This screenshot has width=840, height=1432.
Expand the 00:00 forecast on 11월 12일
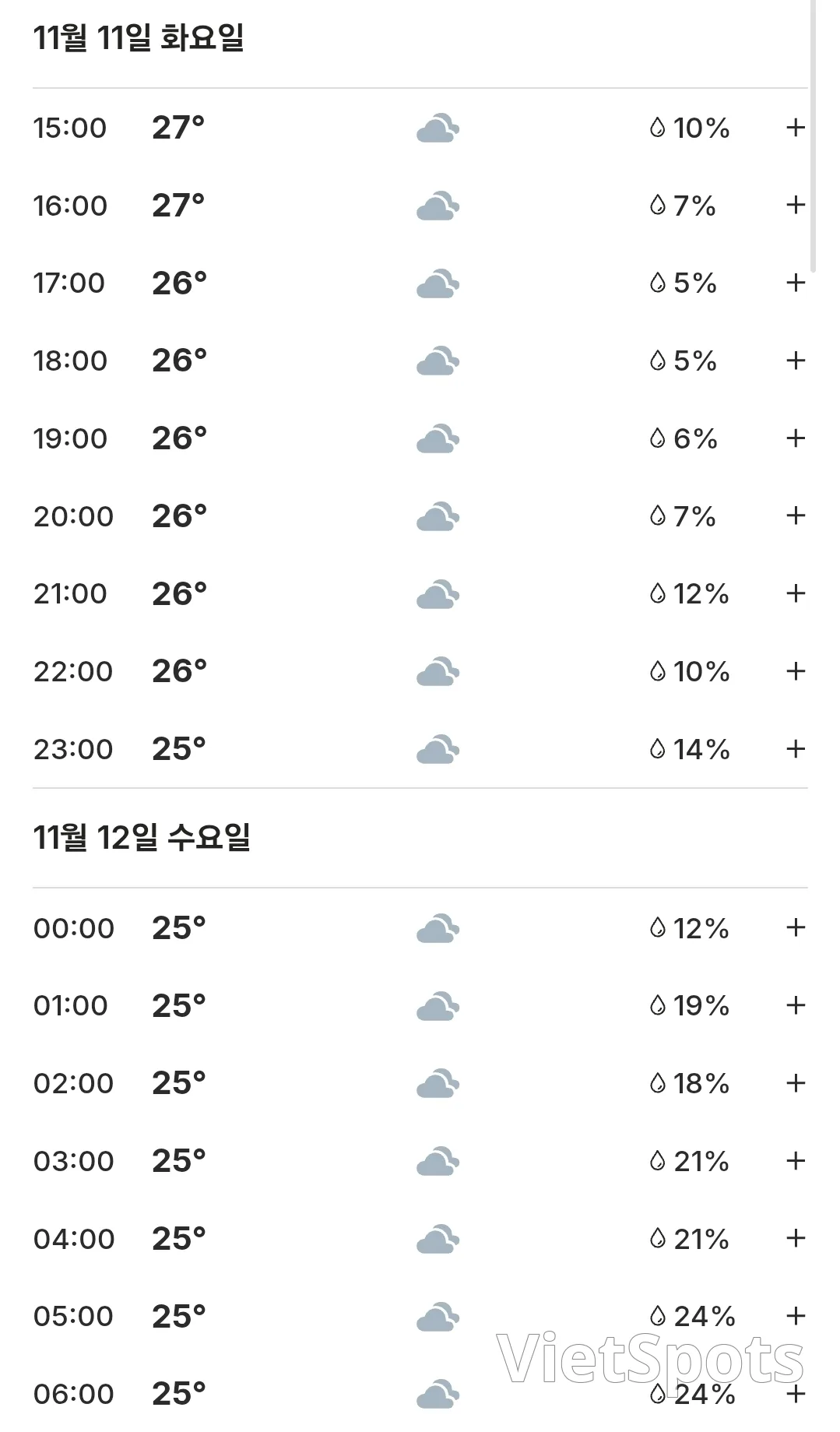click(795, 927)
